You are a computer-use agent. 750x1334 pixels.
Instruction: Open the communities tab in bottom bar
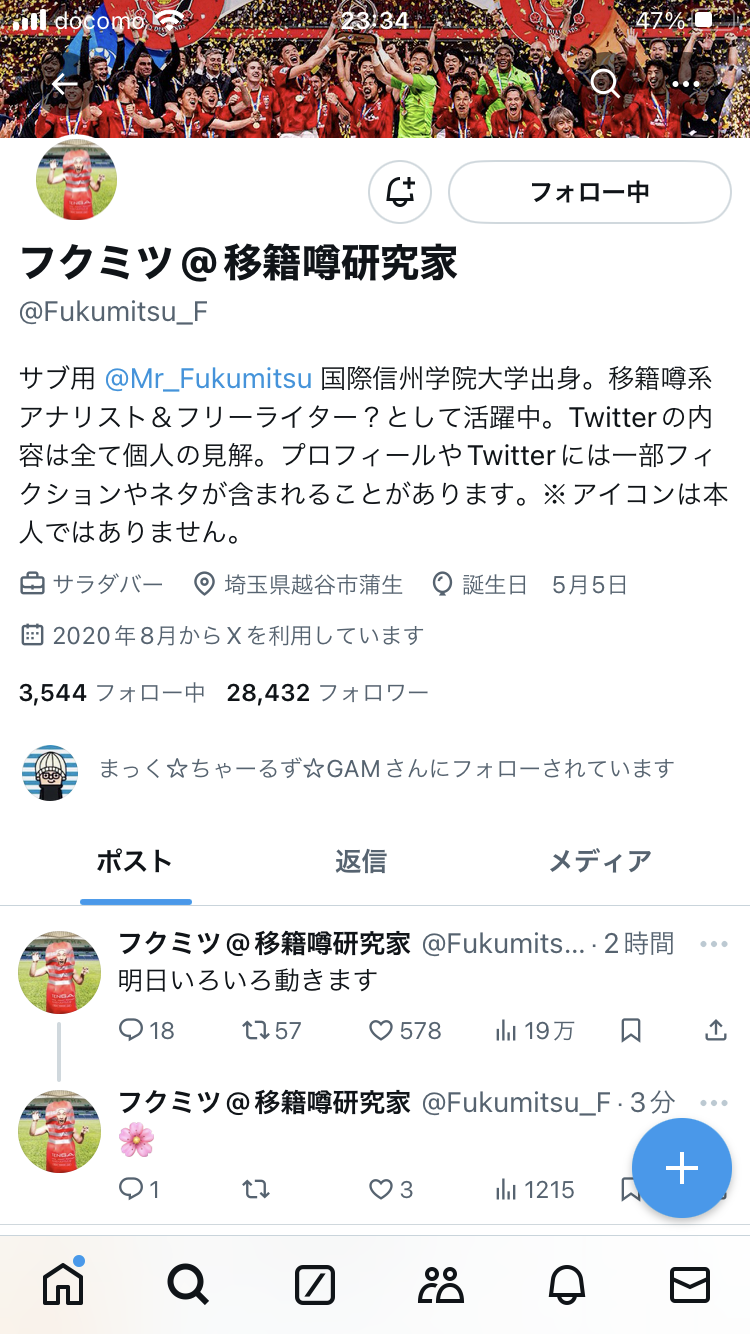[441, 1284]
